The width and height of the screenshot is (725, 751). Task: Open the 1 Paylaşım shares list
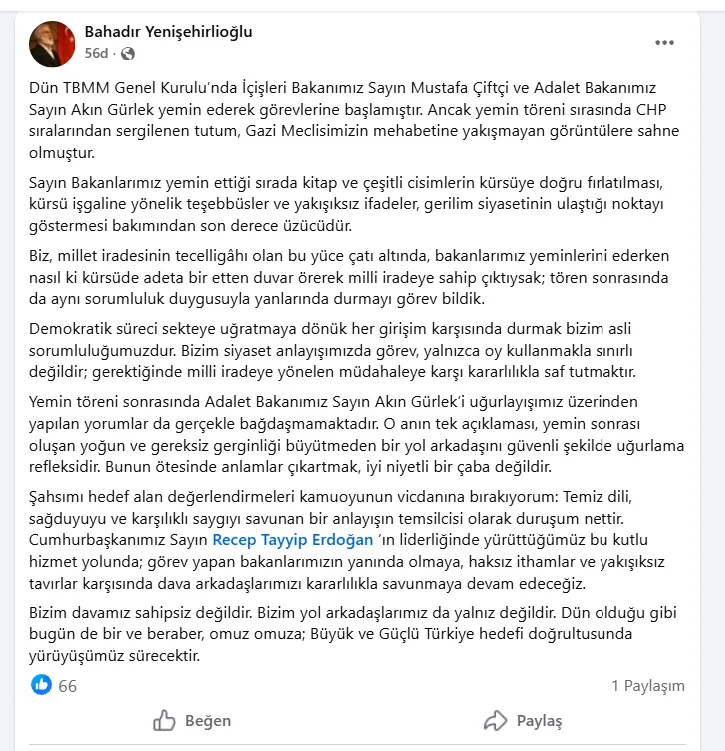(x=648, y=685)
